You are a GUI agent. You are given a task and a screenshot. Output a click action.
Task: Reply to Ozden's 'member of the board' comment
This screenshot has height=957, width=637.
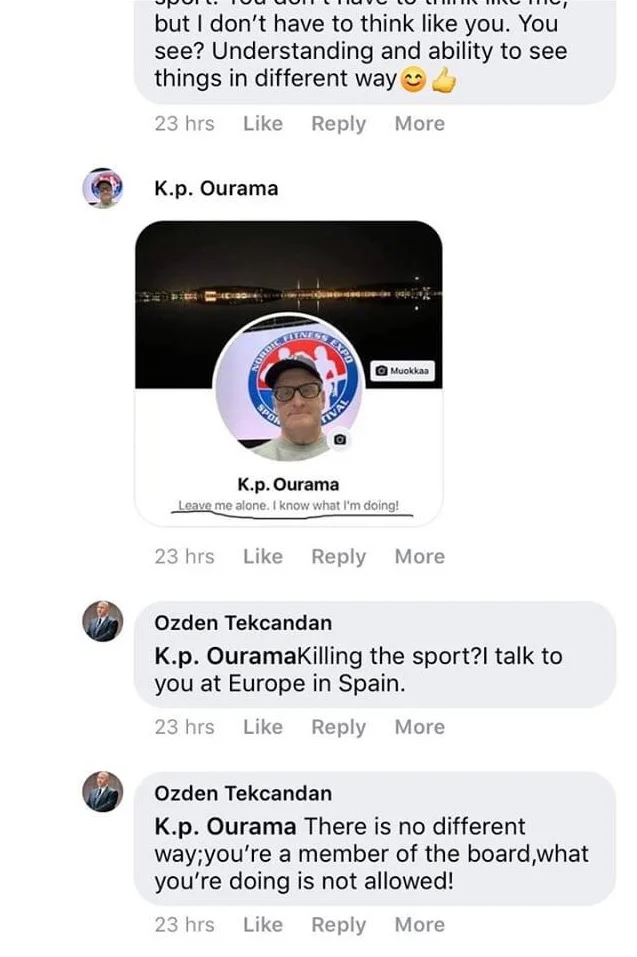tap(338, 925)
